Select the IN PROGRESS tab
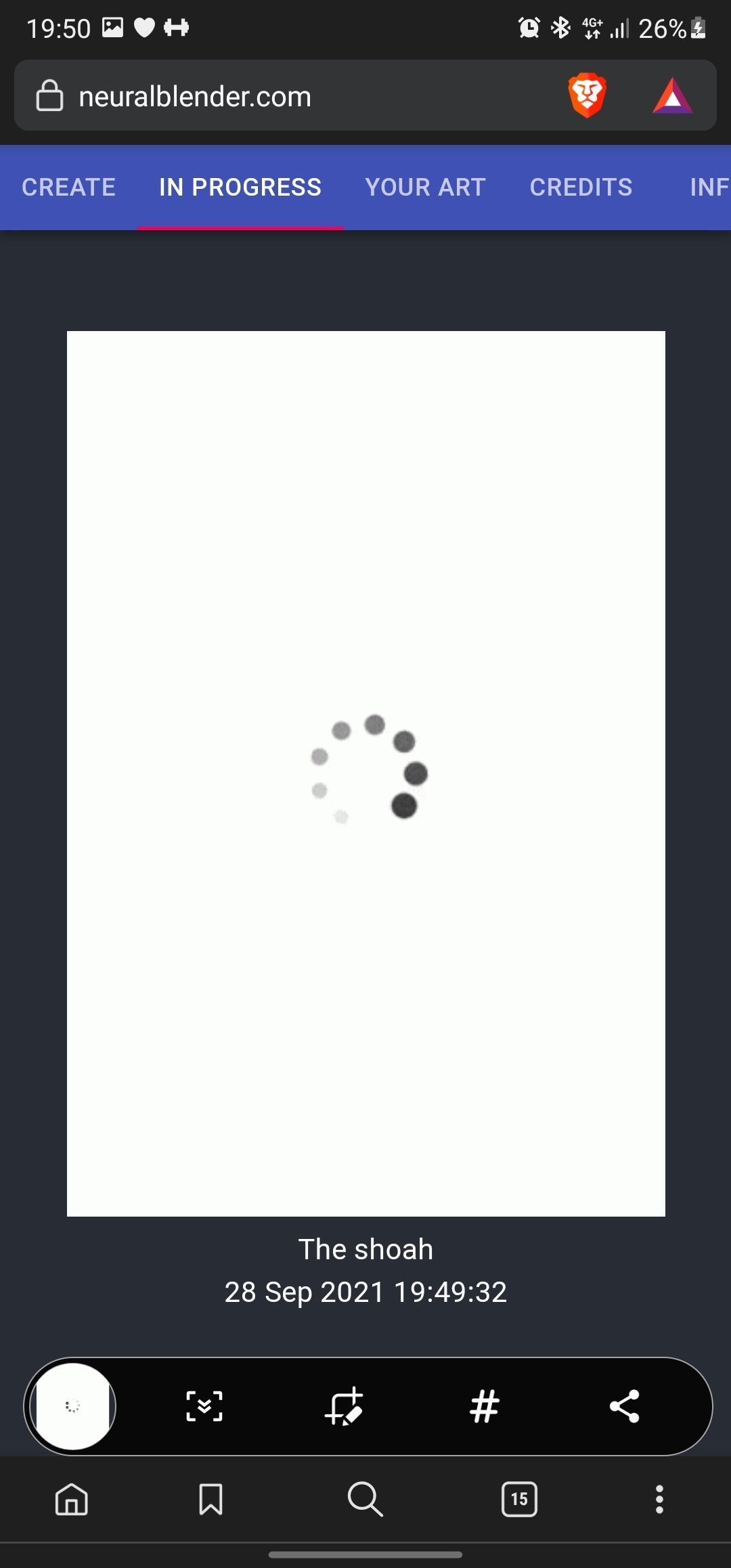 pyautogui.click(x=240, y=188)
